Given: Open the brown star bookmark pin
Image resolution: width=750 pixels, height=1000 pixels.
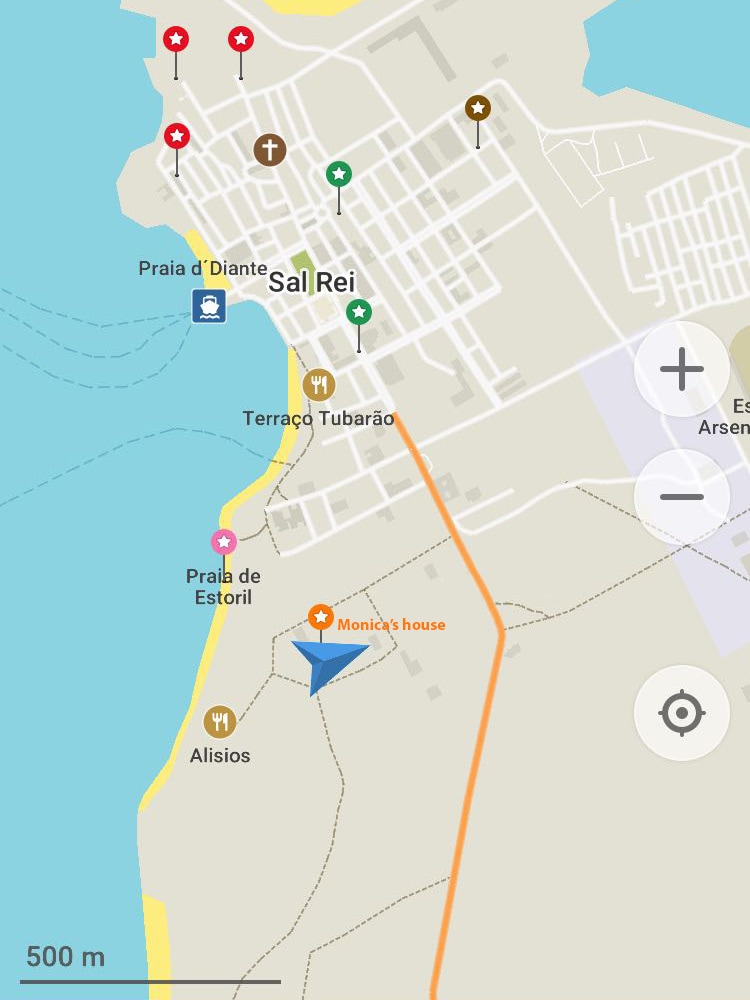Looking at the screenshot, I should (478, 108).
